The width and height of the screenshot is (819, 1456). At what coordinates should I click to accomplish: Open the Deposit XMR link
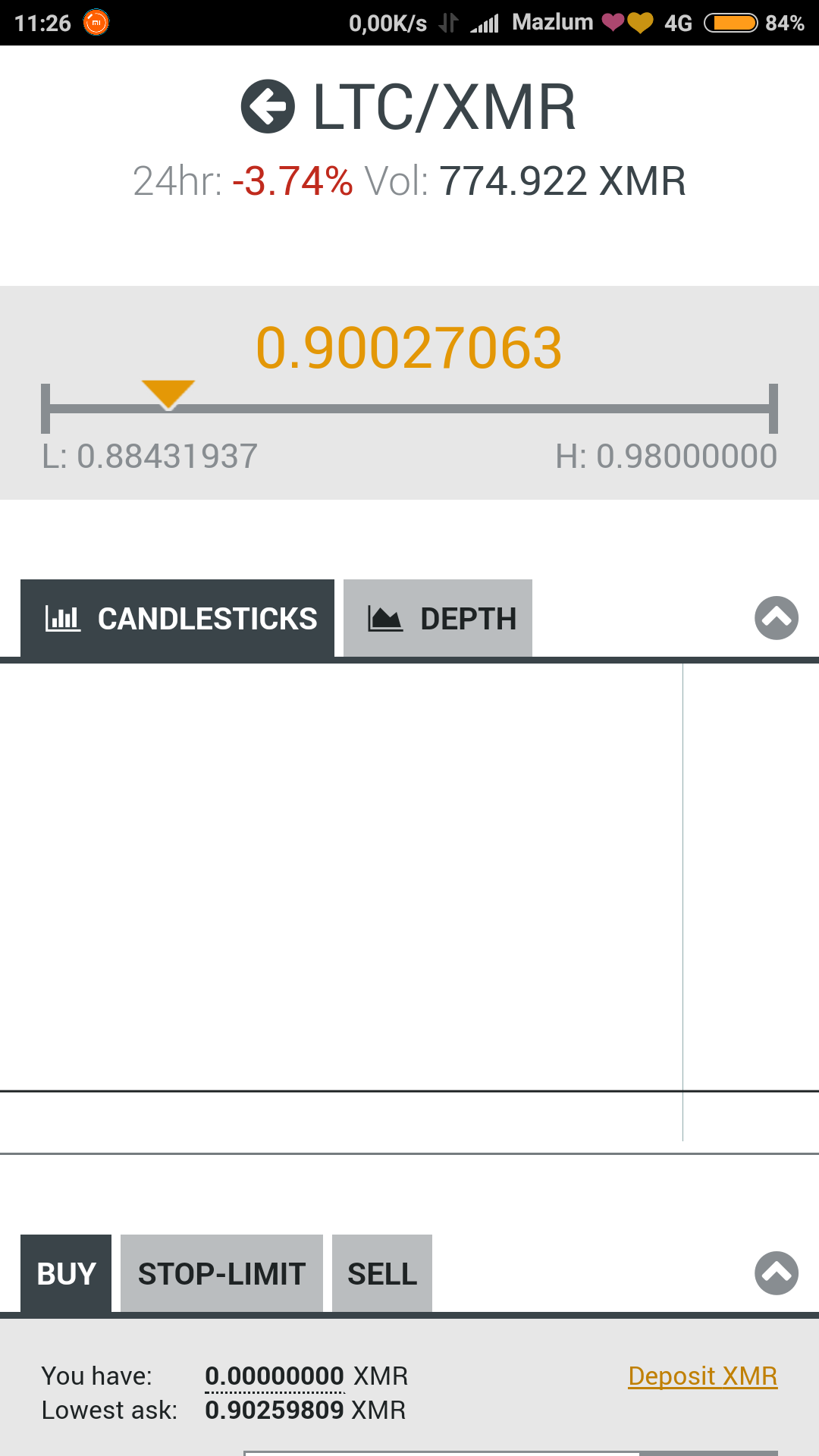point(703,1376)
